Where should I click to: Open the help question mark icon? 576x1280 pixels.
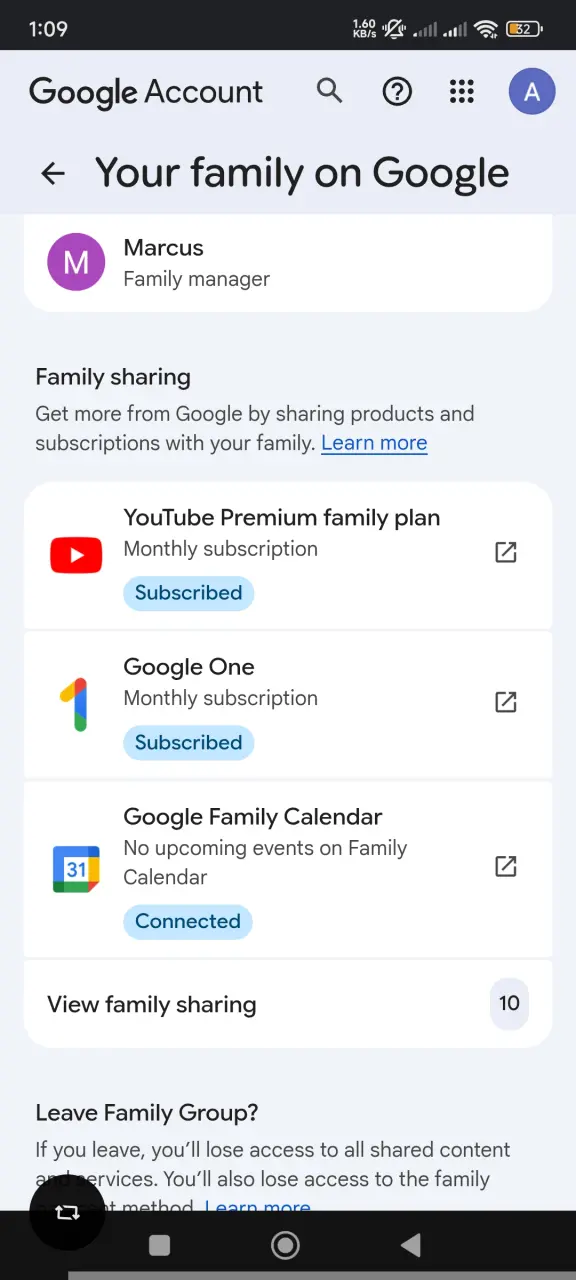click(x=397, y=92)
